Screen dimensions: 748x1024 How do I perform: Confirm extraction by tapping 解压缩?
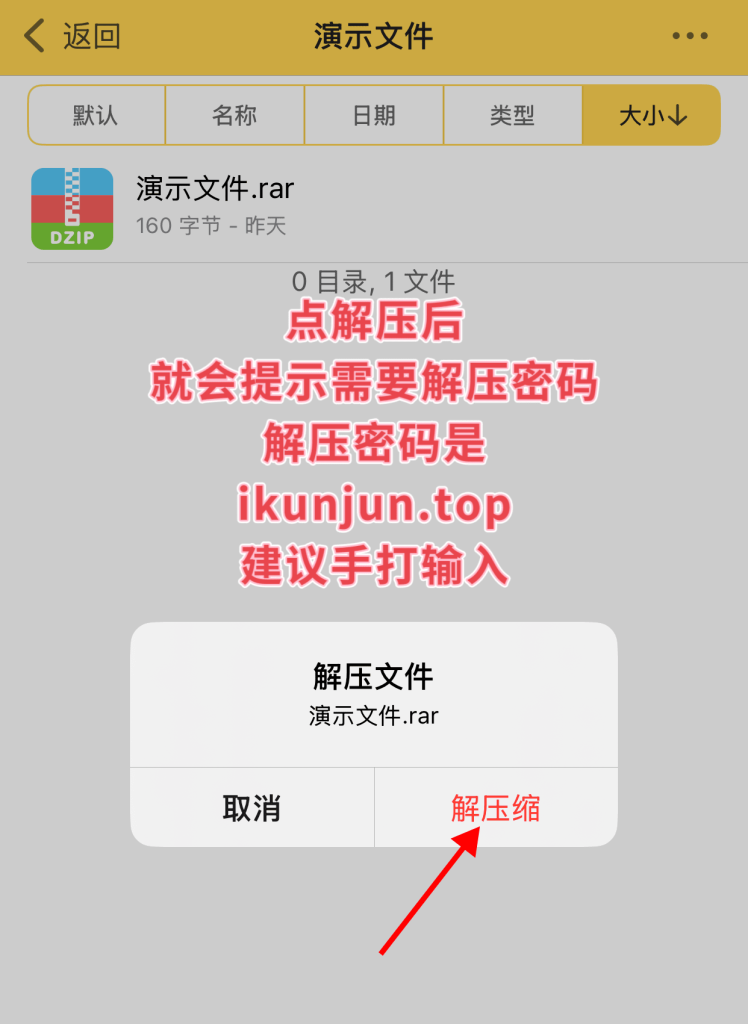click(496, 808)
